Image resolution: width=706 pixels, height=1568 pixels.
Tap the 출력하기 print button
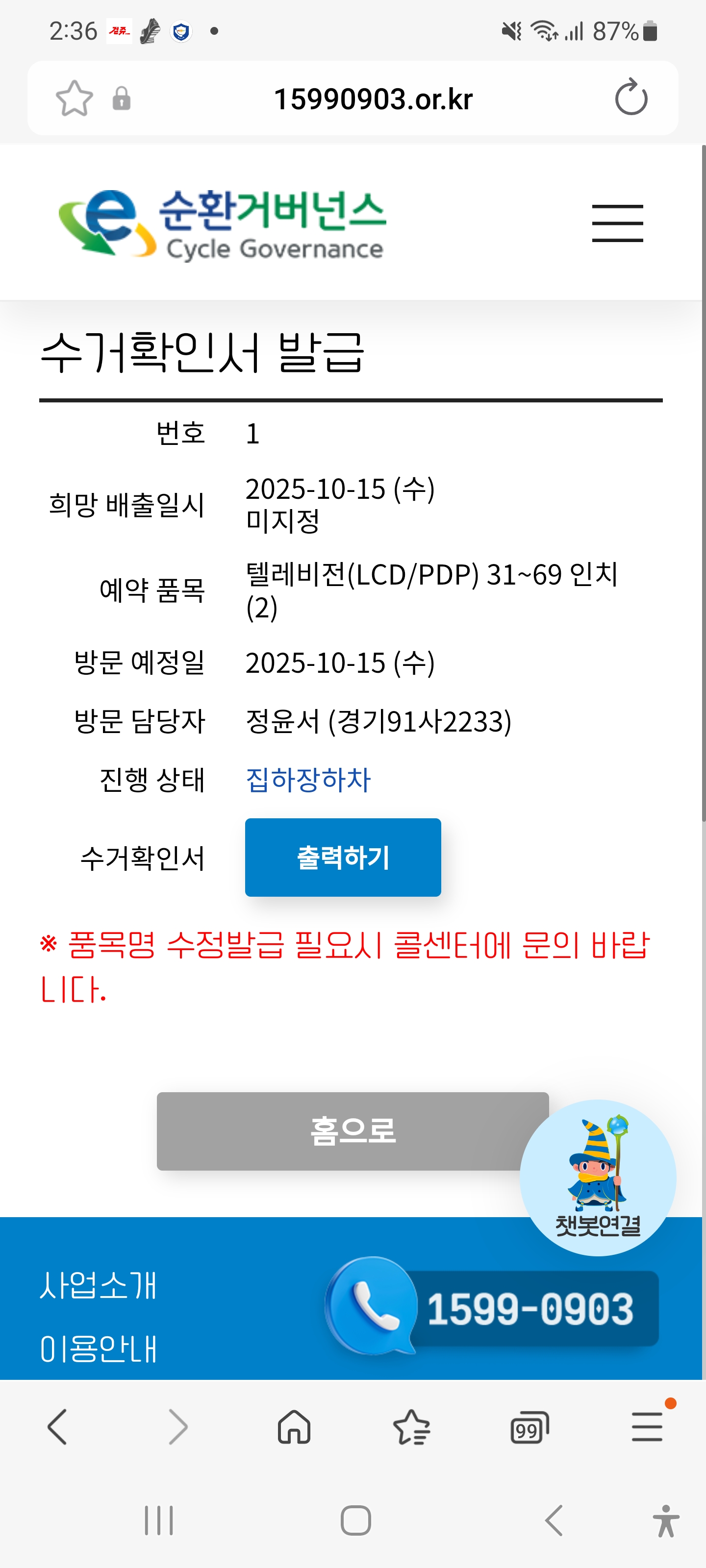[x=342, y=857]
